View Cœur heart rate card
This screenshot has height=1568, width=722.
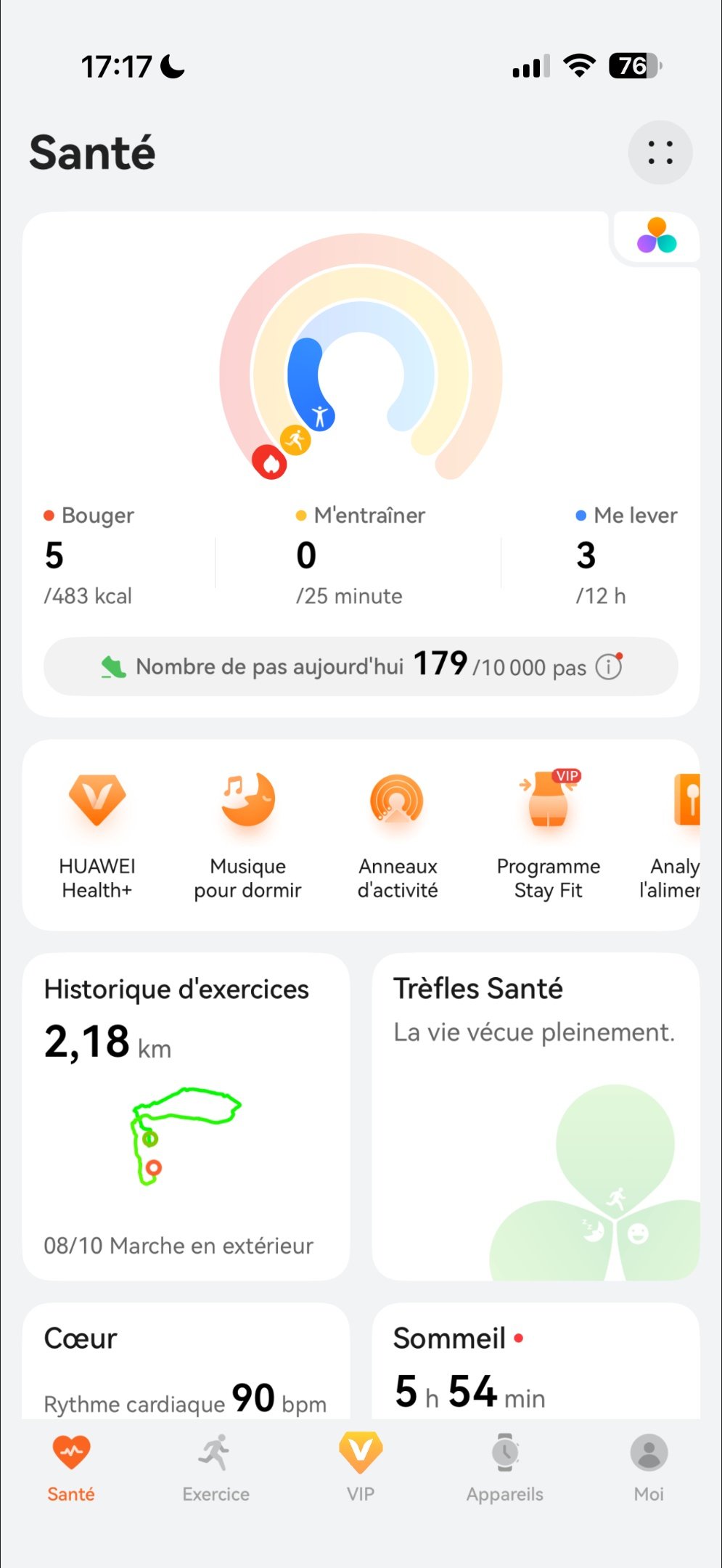(x=186, y=1365)
